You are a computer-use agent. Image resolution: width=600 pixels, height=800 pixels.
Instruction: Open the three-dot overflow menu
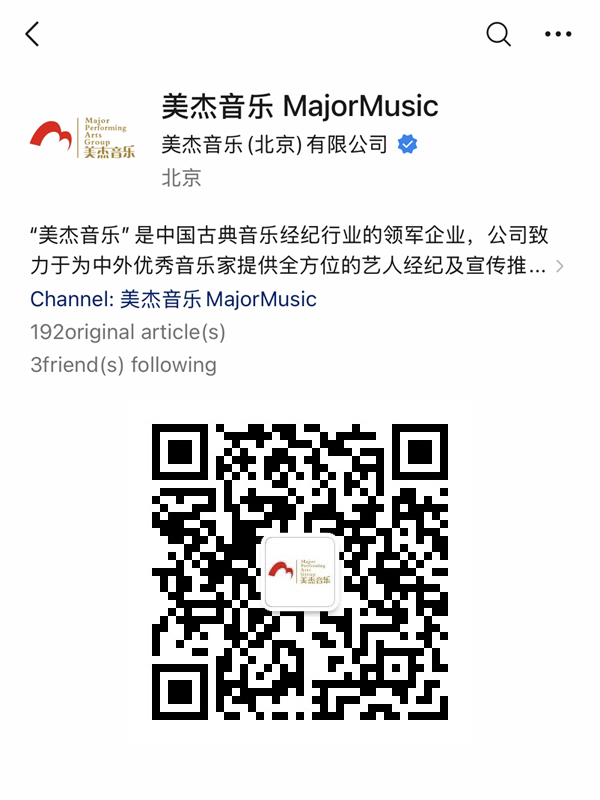558,34
